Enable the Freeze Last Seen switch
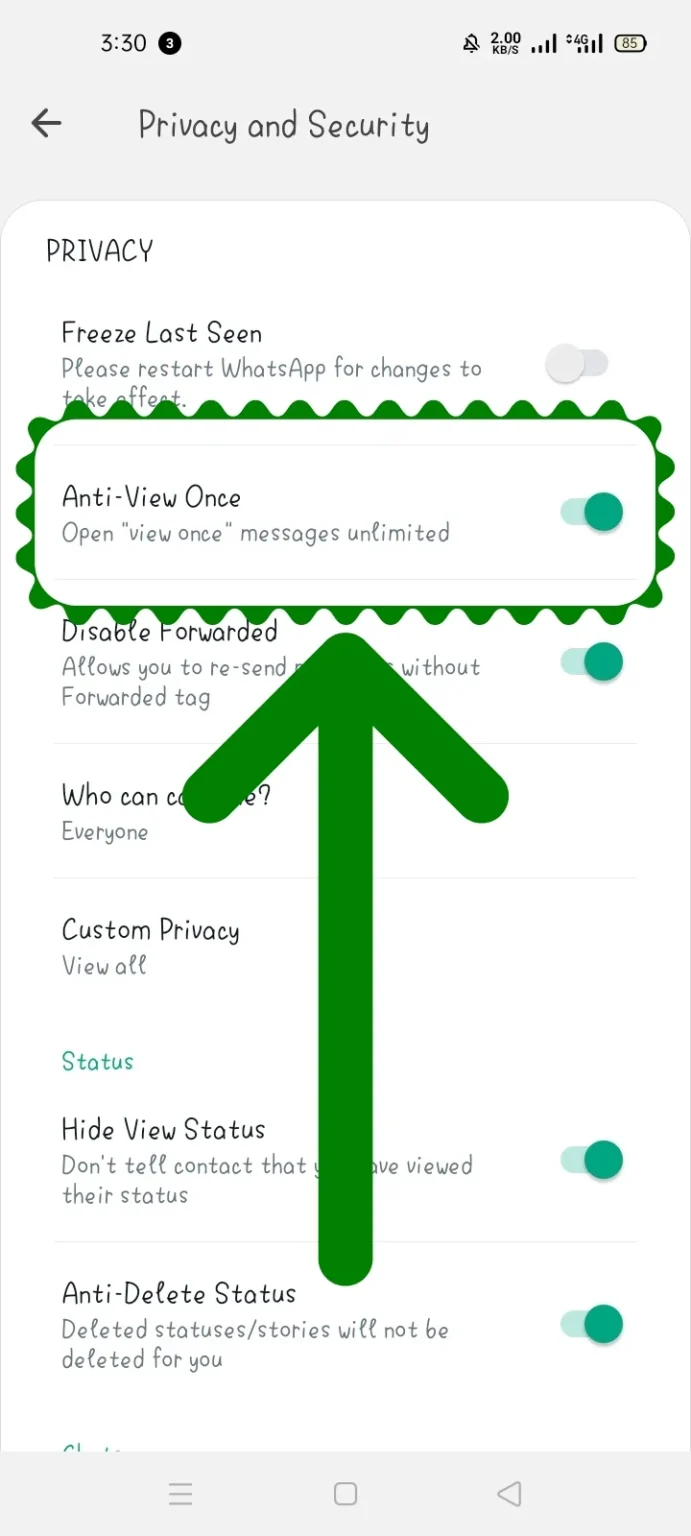Image resolution: width=691 pixels, height=1536 pixels. tap(577, 364)
